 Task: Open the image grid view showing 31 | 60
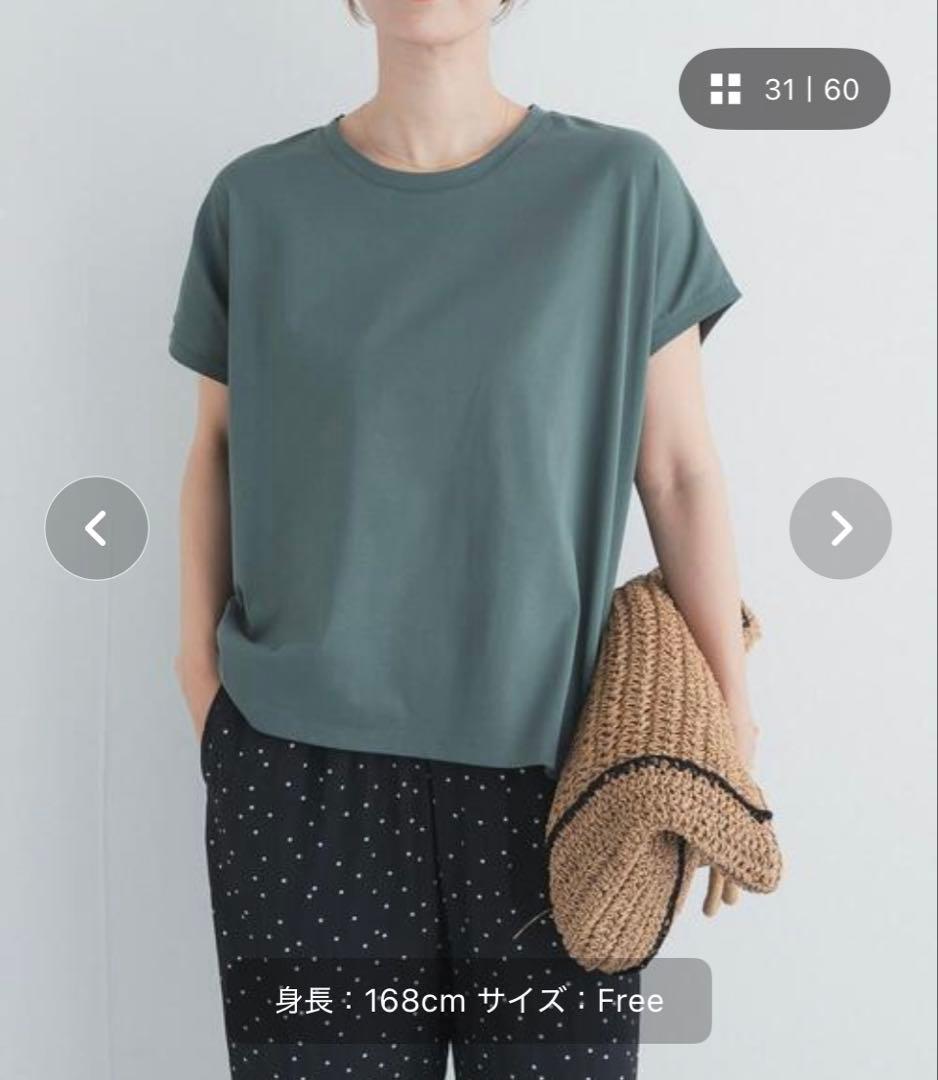[784, 89]
